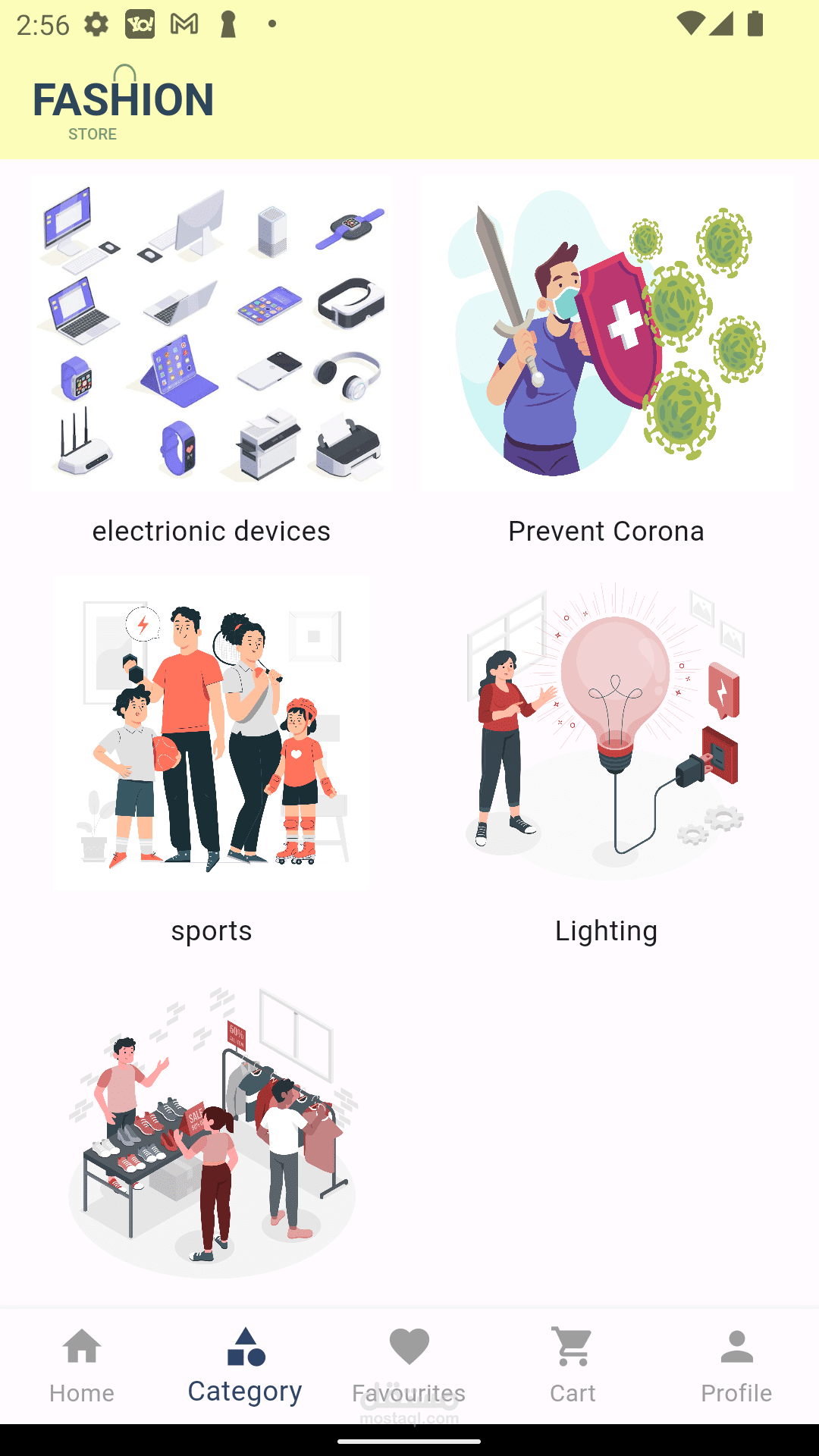Go to the Home tab

tap(82, 1366)
